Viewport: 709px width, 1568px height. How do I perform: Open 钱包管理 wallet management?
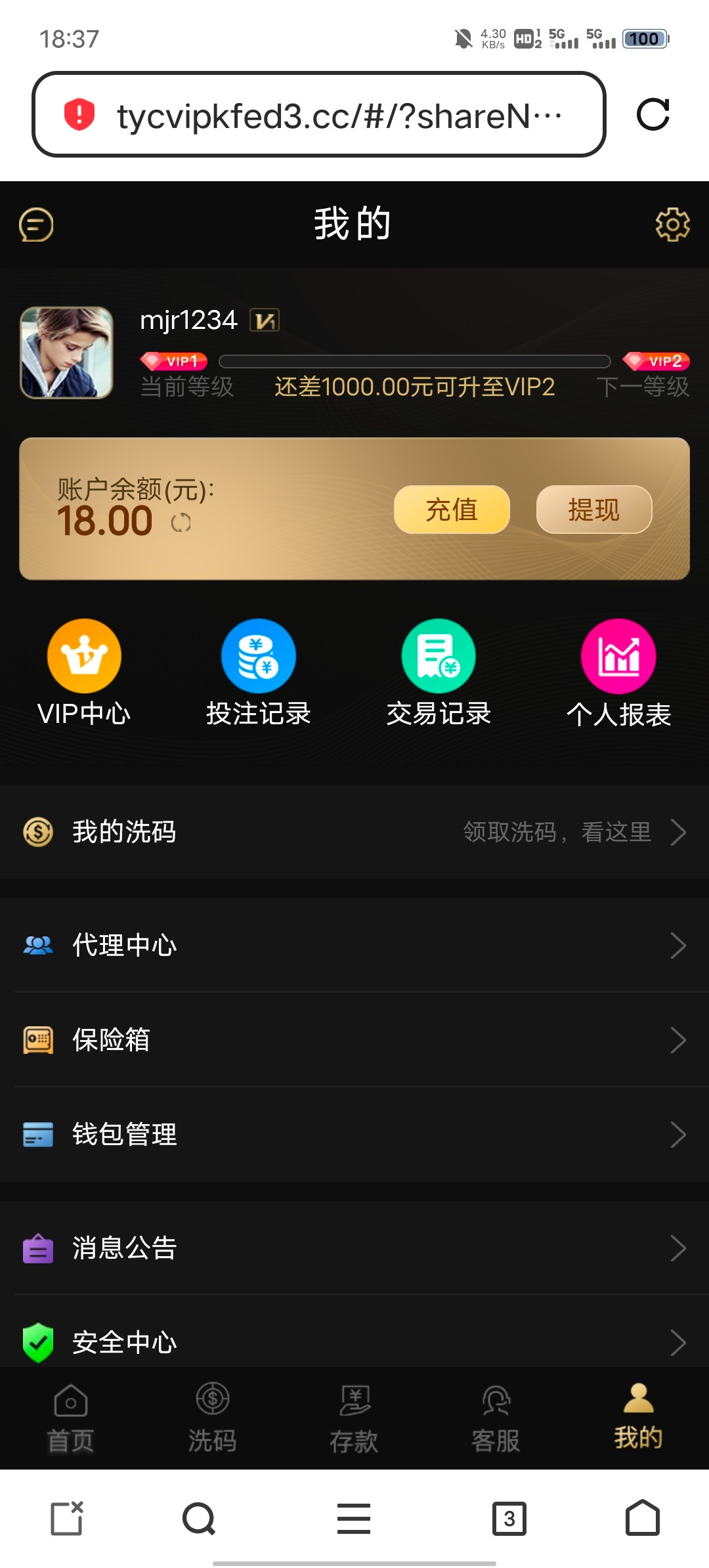click(354, 1135)
